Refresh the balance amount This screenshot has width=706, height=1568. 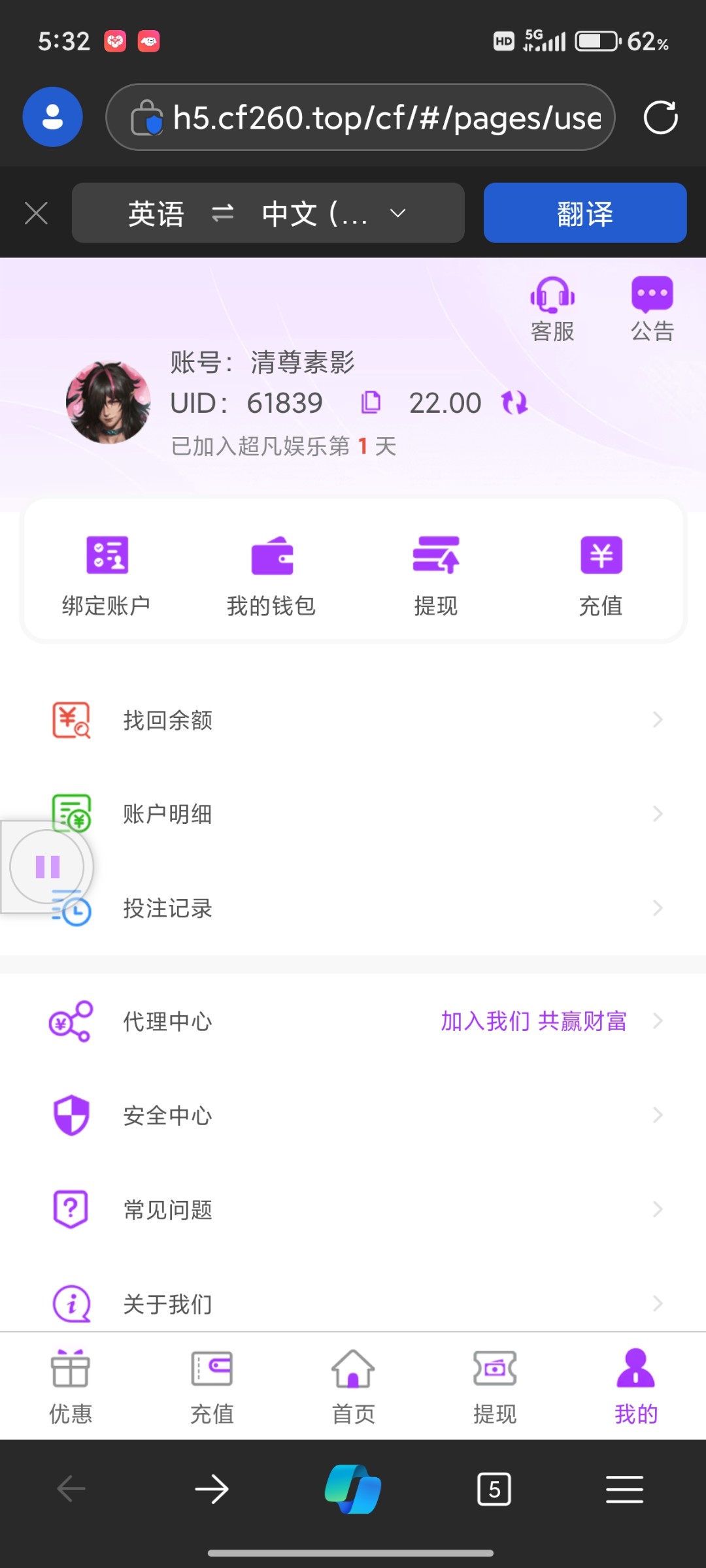tap(514, 402)
